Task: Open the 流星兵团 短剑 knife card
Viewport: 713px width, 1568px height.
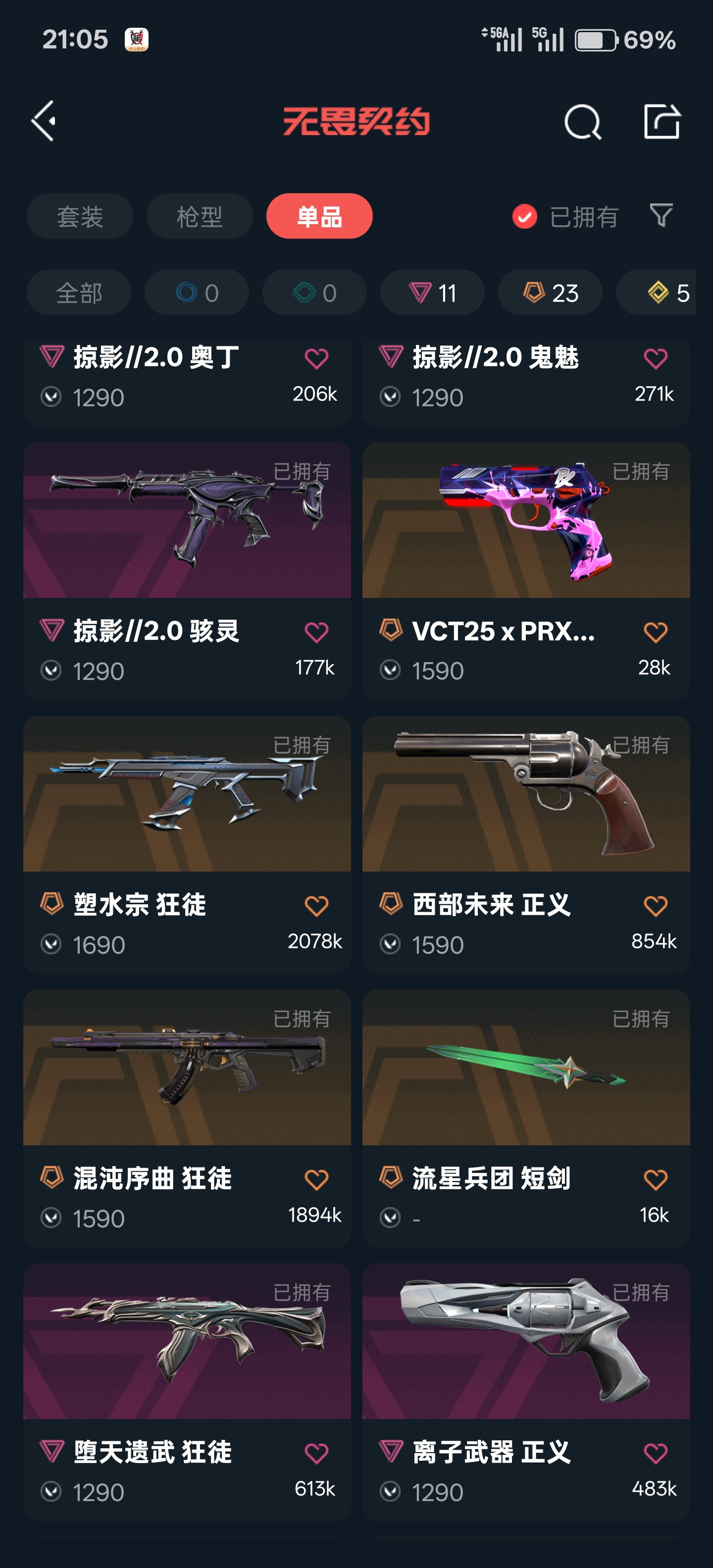Action: 525,1068
